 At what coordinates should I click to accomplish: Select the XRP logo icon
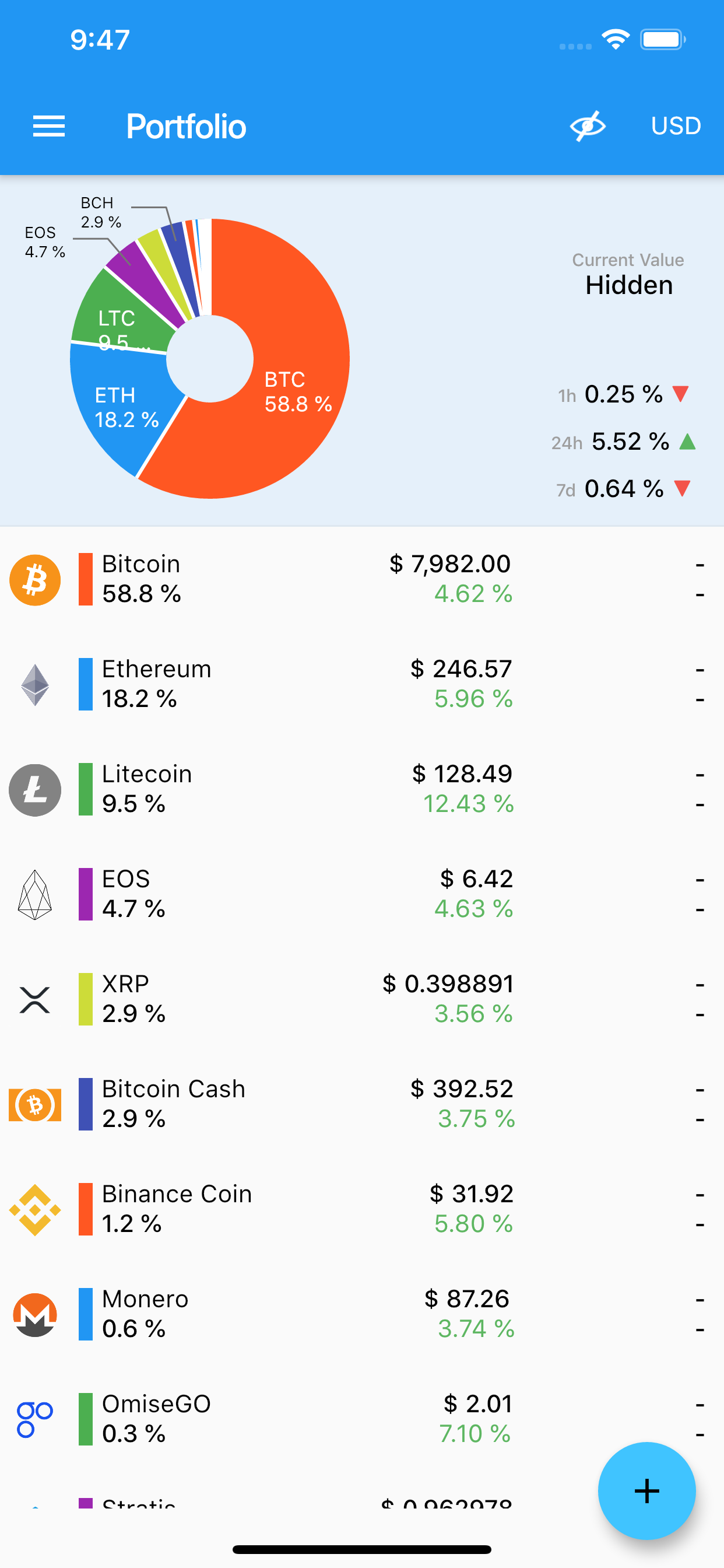click(34, 999)
